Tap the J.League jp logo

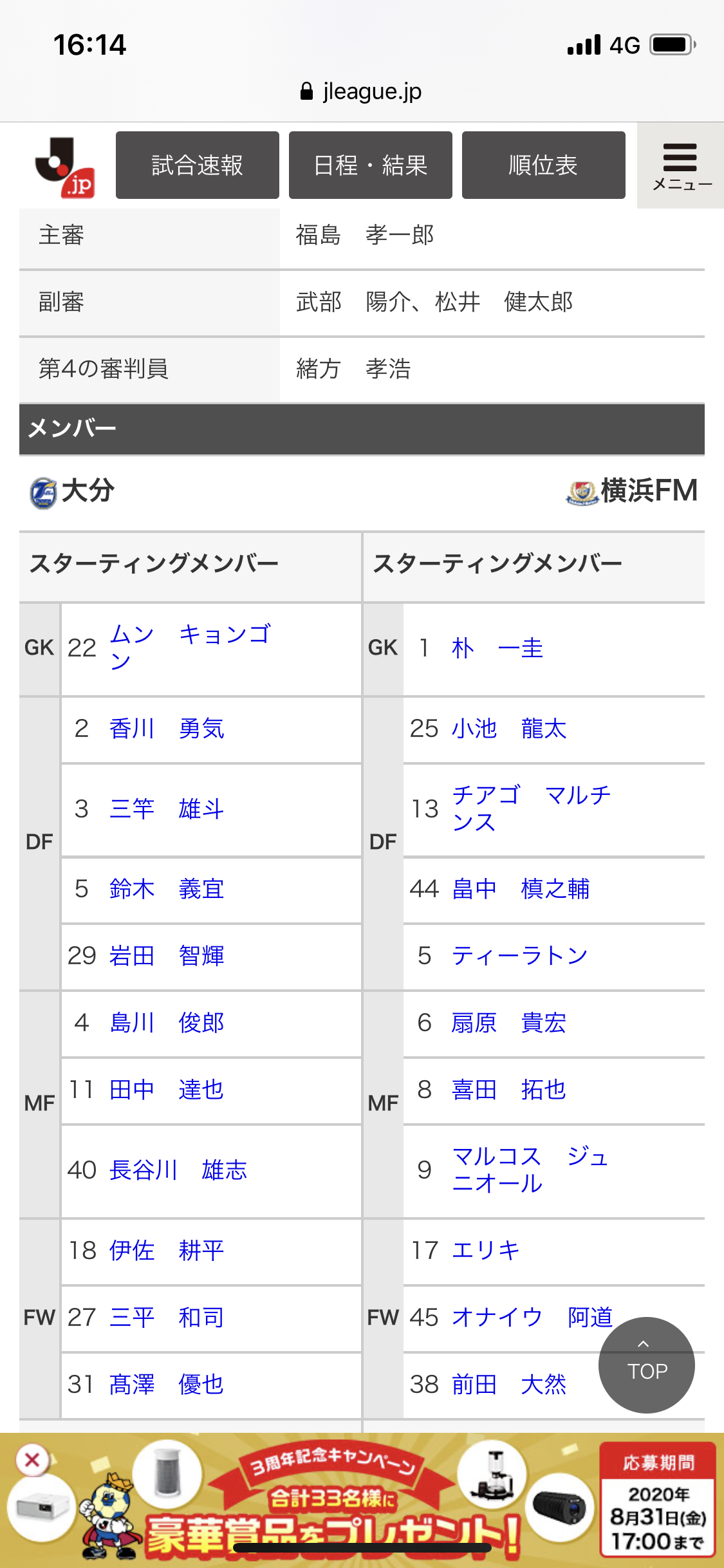[x=65, y=167]
